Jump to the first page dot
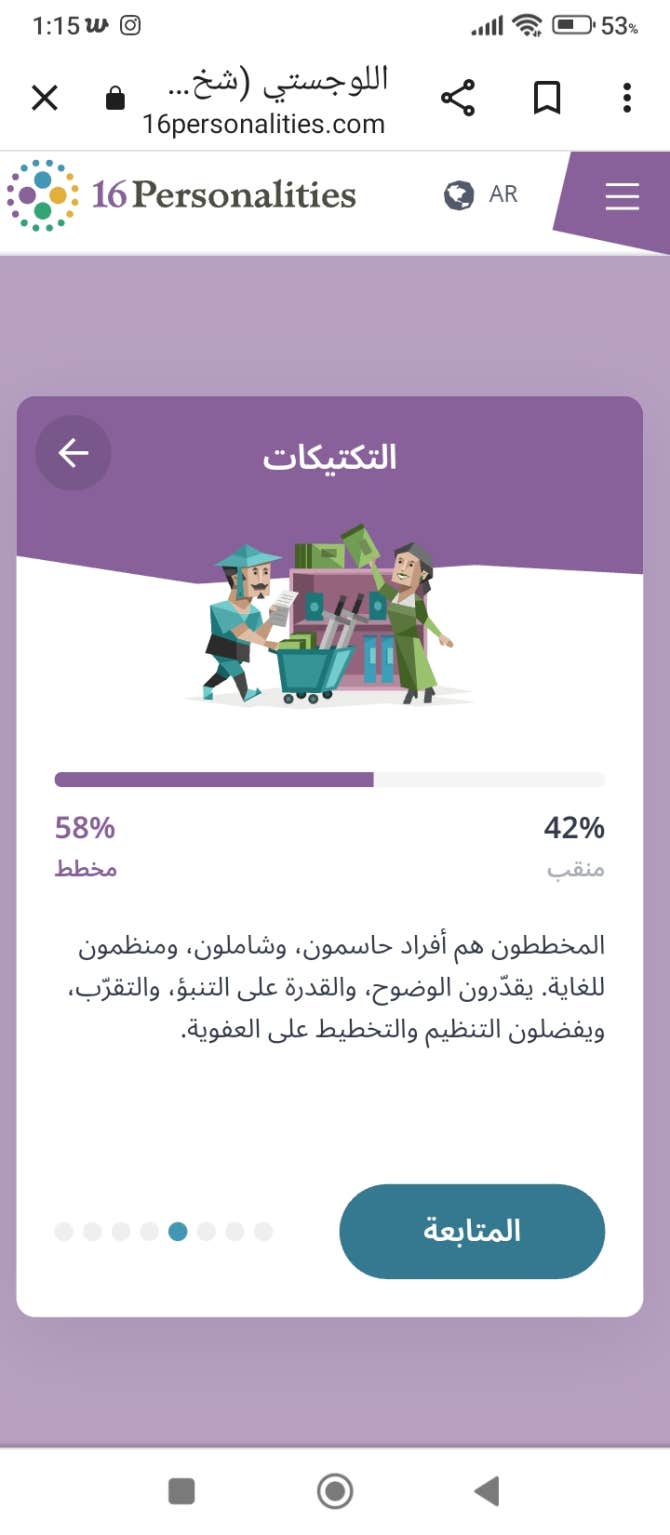The width and height of the screenshot is (670, 1535). coord(64,1232)
